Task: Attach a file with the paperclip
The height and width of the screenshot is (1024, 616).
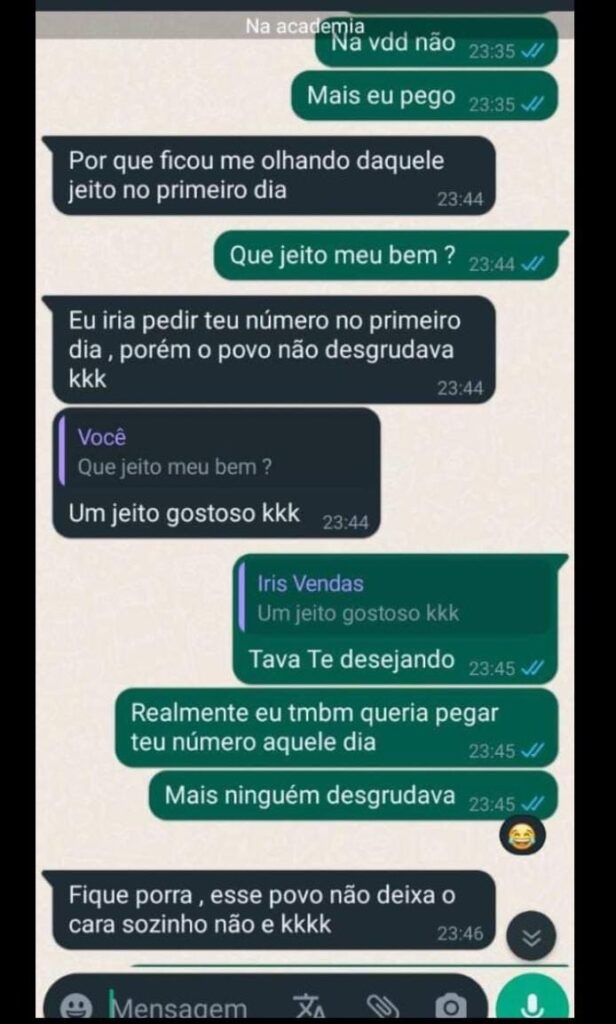Action: pyautogui.click(x=382, y=1005)
